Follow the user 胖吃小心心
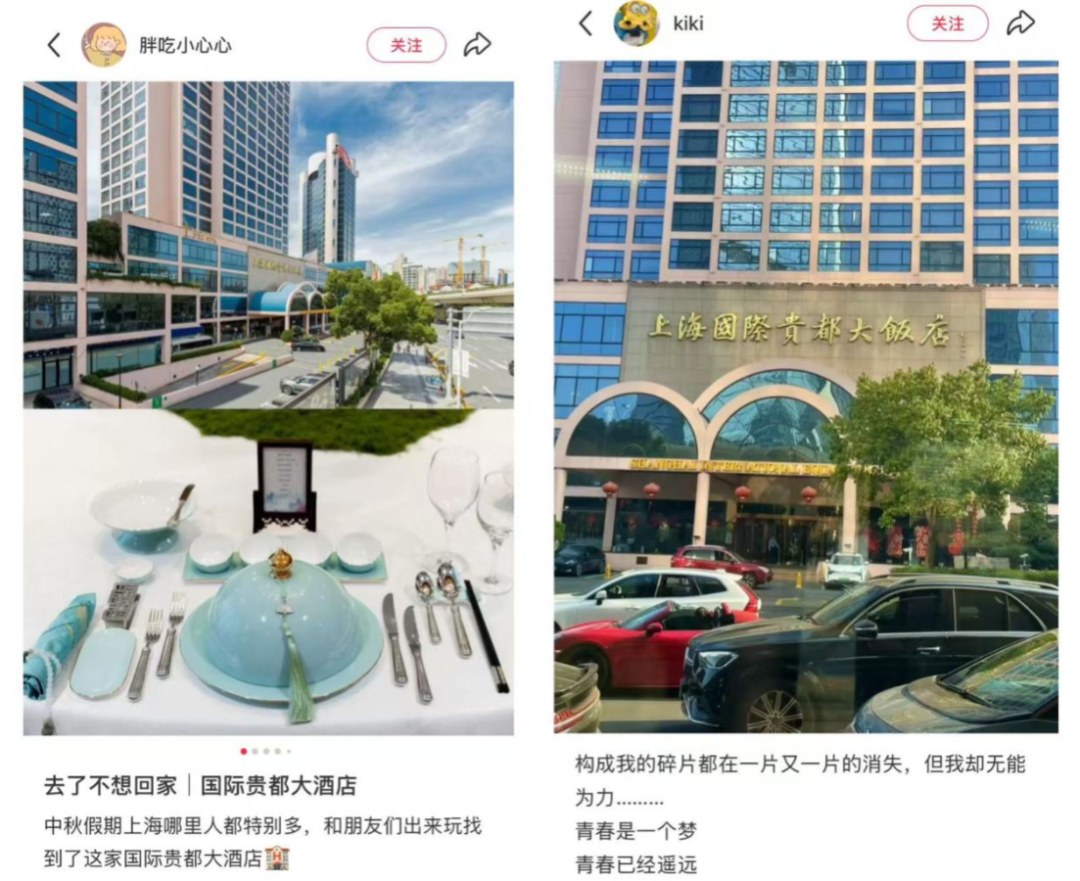Screen dimensions: 1080x881 [x=406, y=45]
